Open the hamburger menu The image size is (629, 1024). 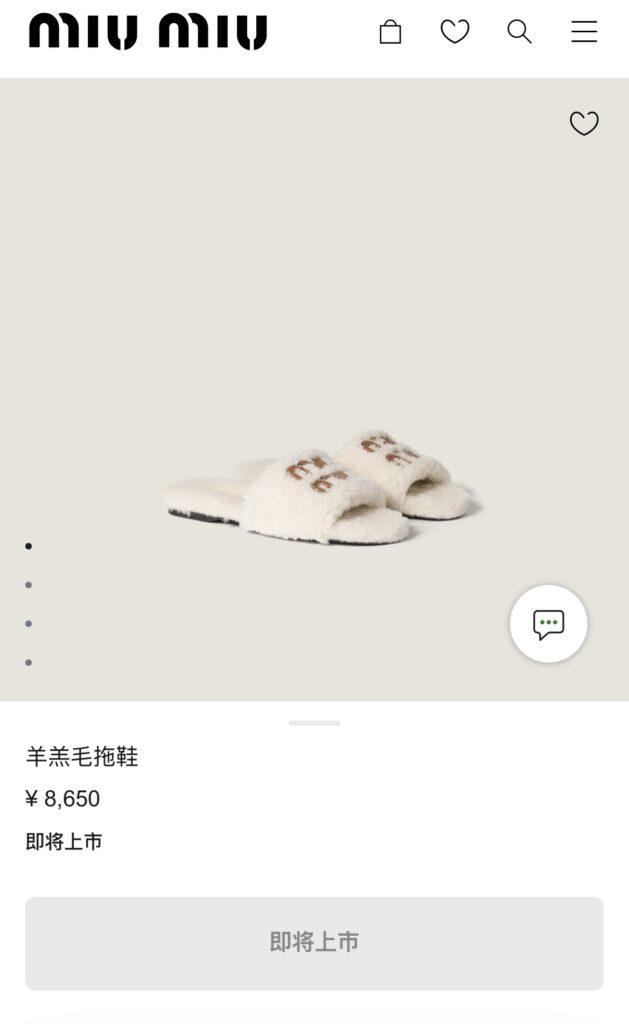pos(584,33)
